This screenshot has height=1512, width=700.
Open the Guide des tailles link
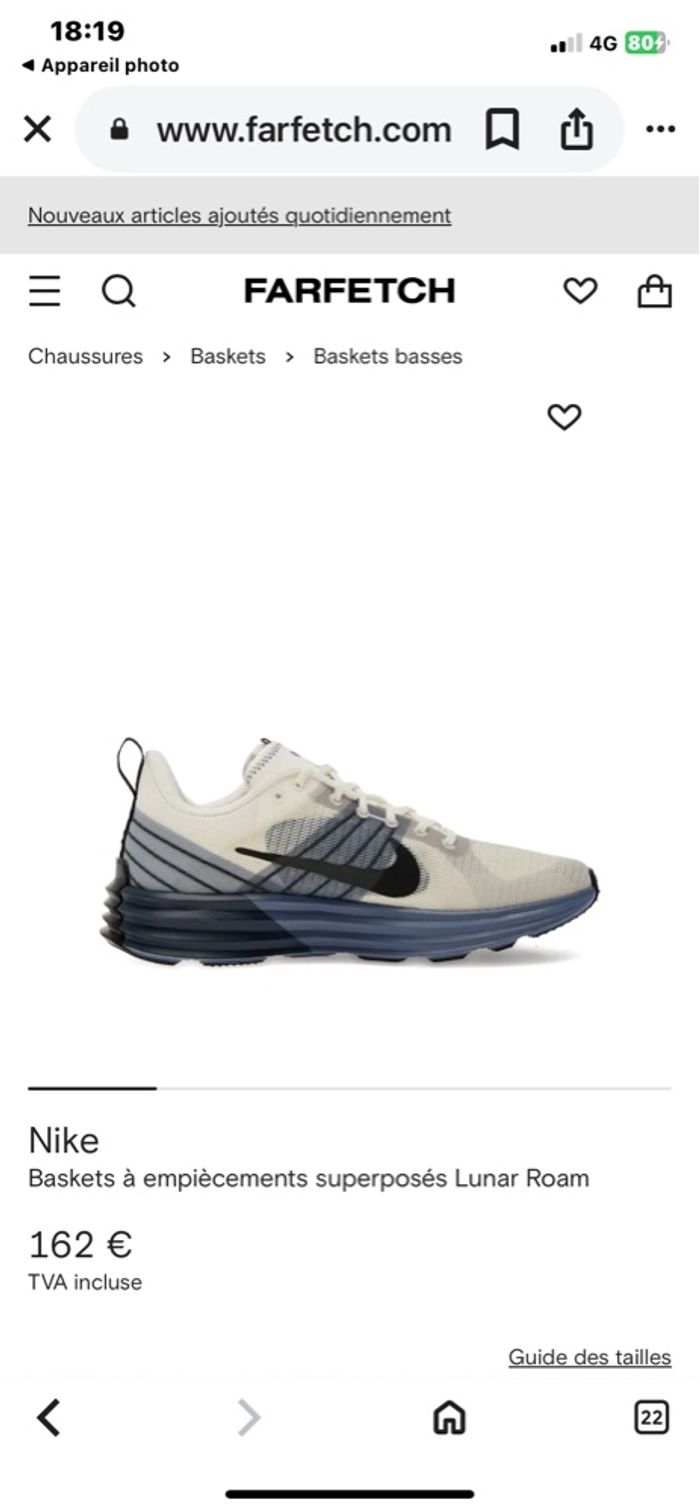tap(589, 1357)
